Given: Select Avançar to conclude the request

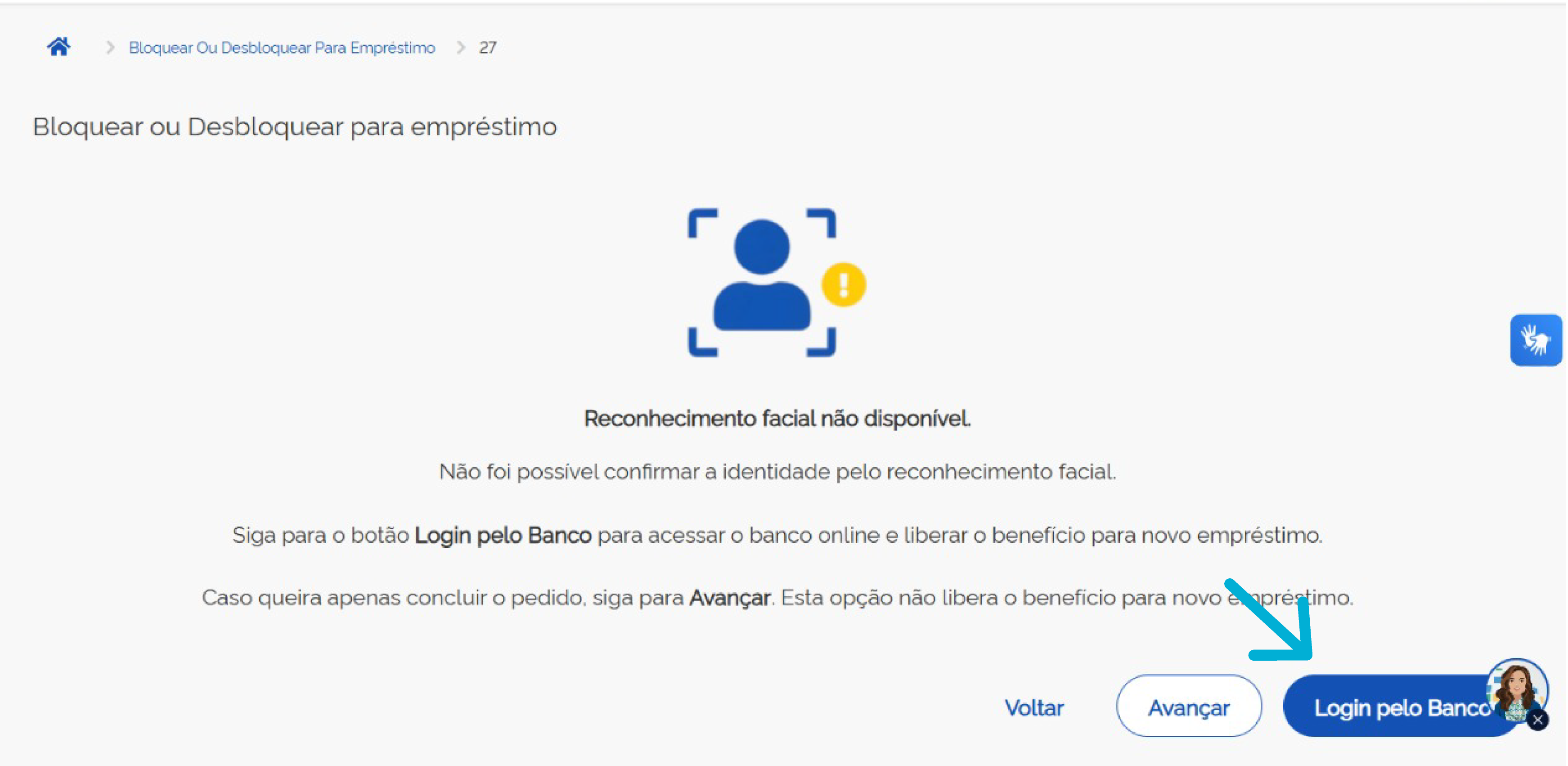Looking at the screenshot, I should click(x=1188, y=707).
